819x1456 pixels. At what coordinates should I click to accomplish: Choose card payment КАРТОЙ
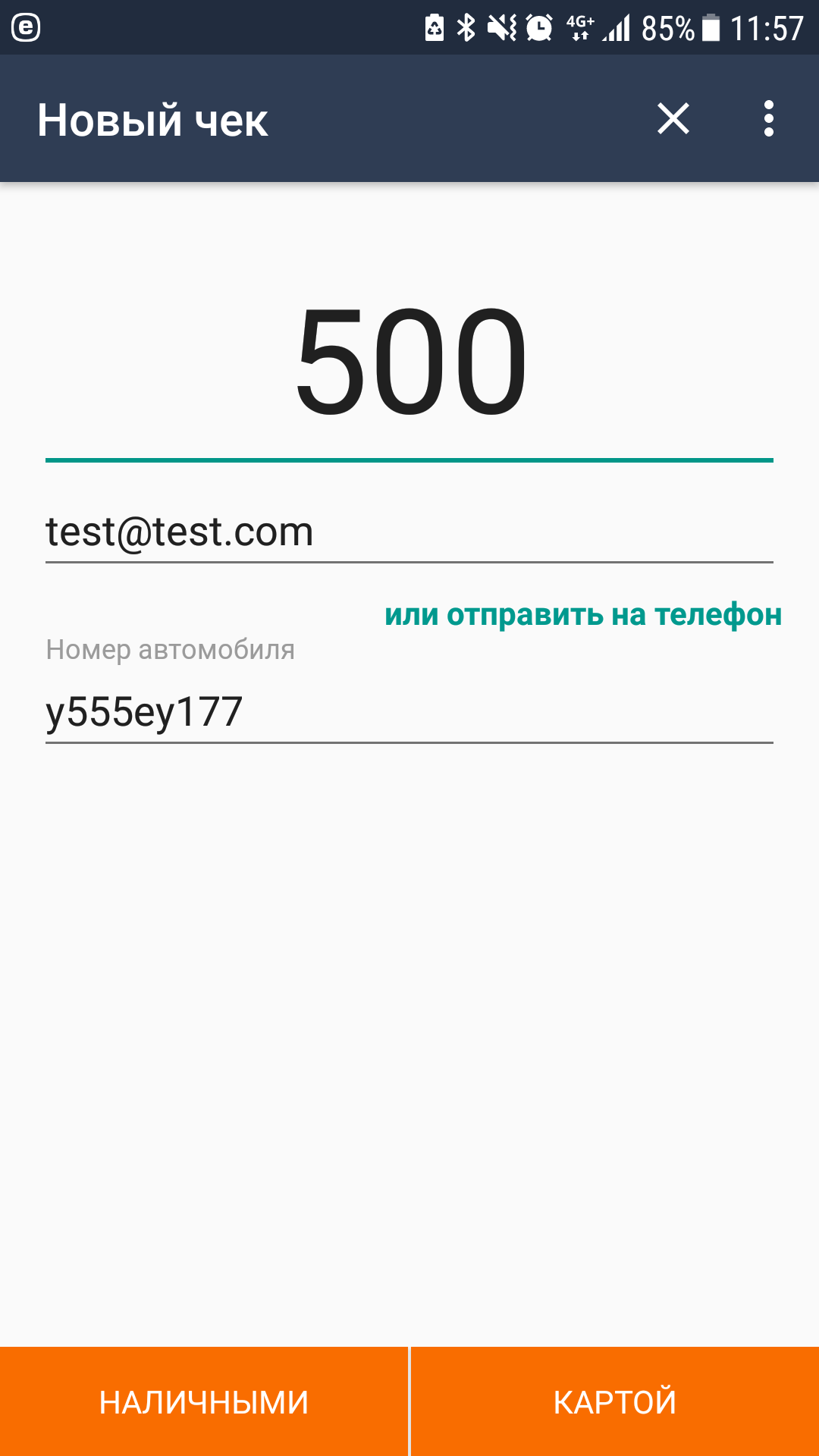coord(615,1401)
